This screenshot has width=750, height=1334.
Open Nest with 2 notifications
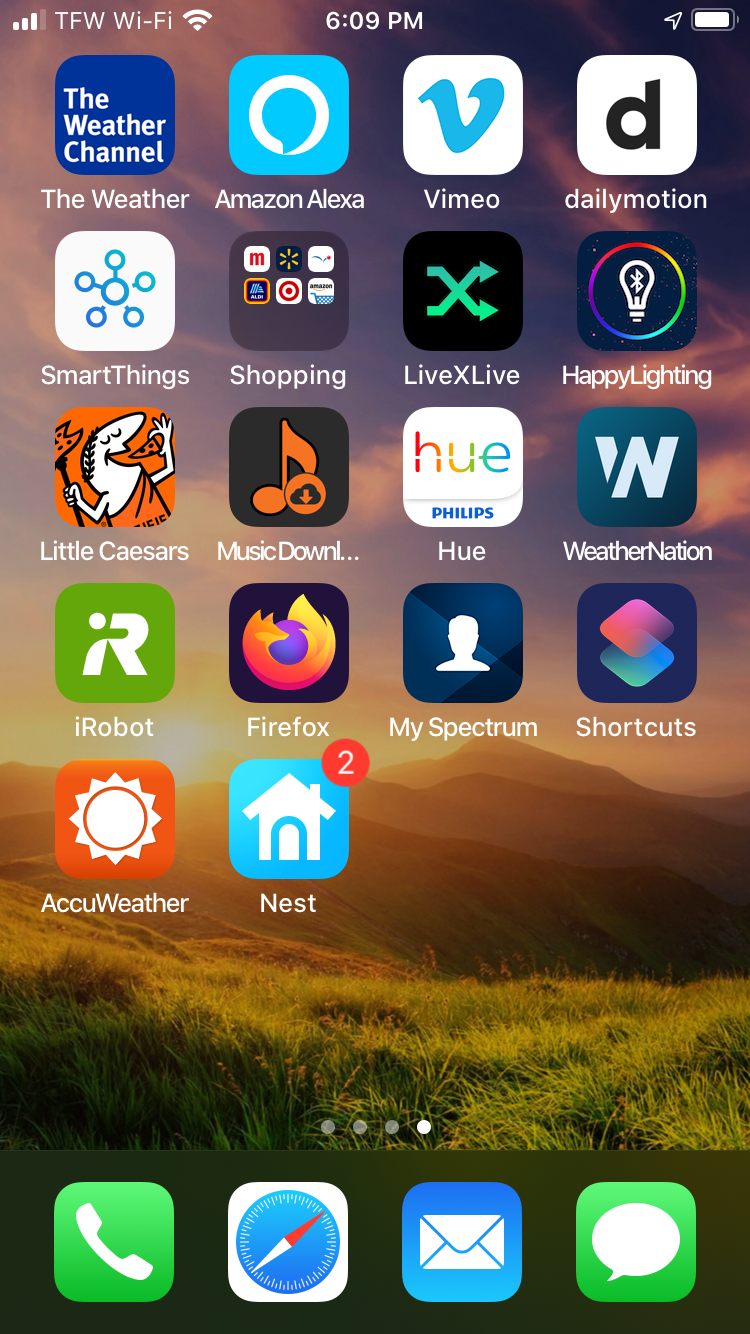(289, 819)
